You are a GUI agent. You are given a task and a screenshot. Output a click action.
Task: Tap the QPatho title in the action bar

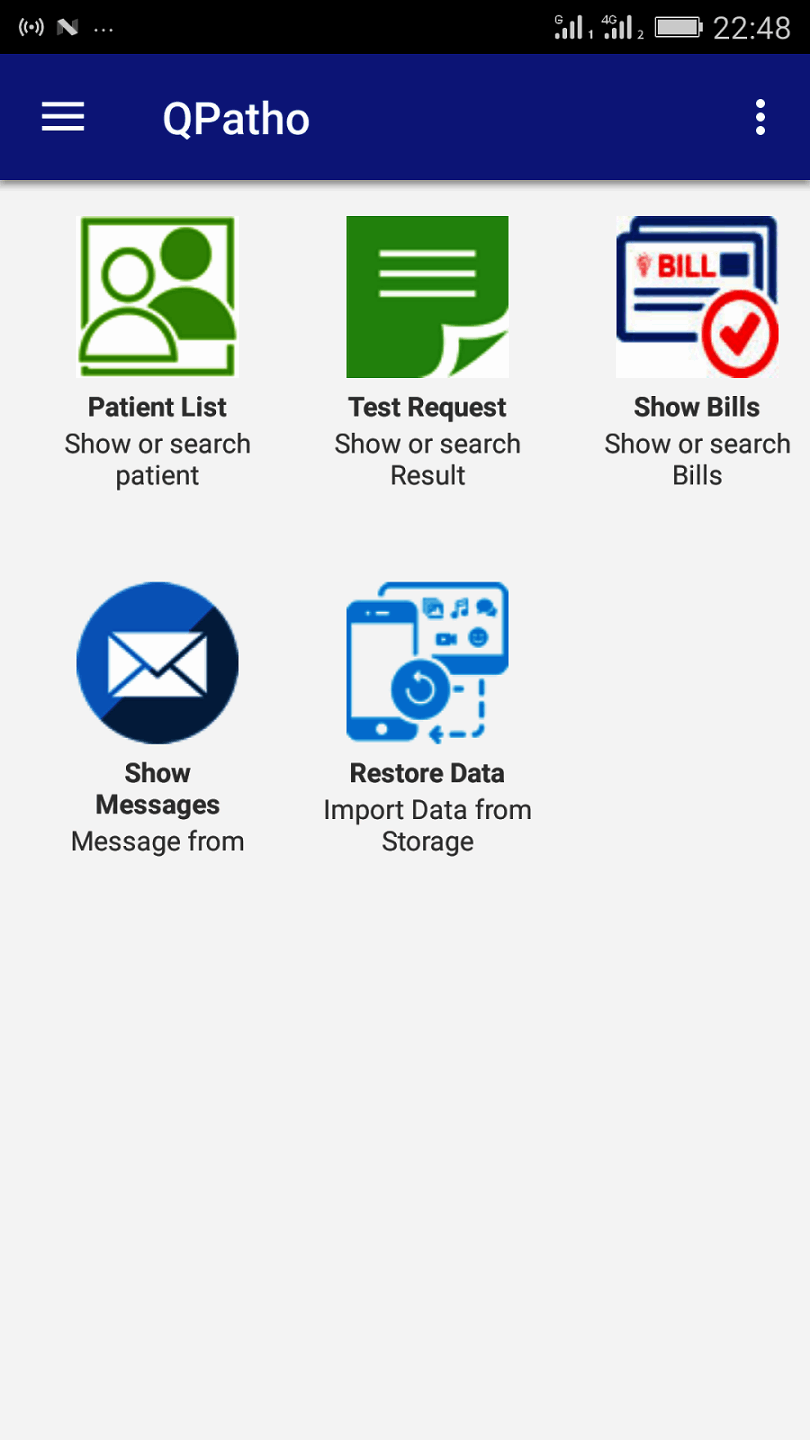[x=236, y=117]
